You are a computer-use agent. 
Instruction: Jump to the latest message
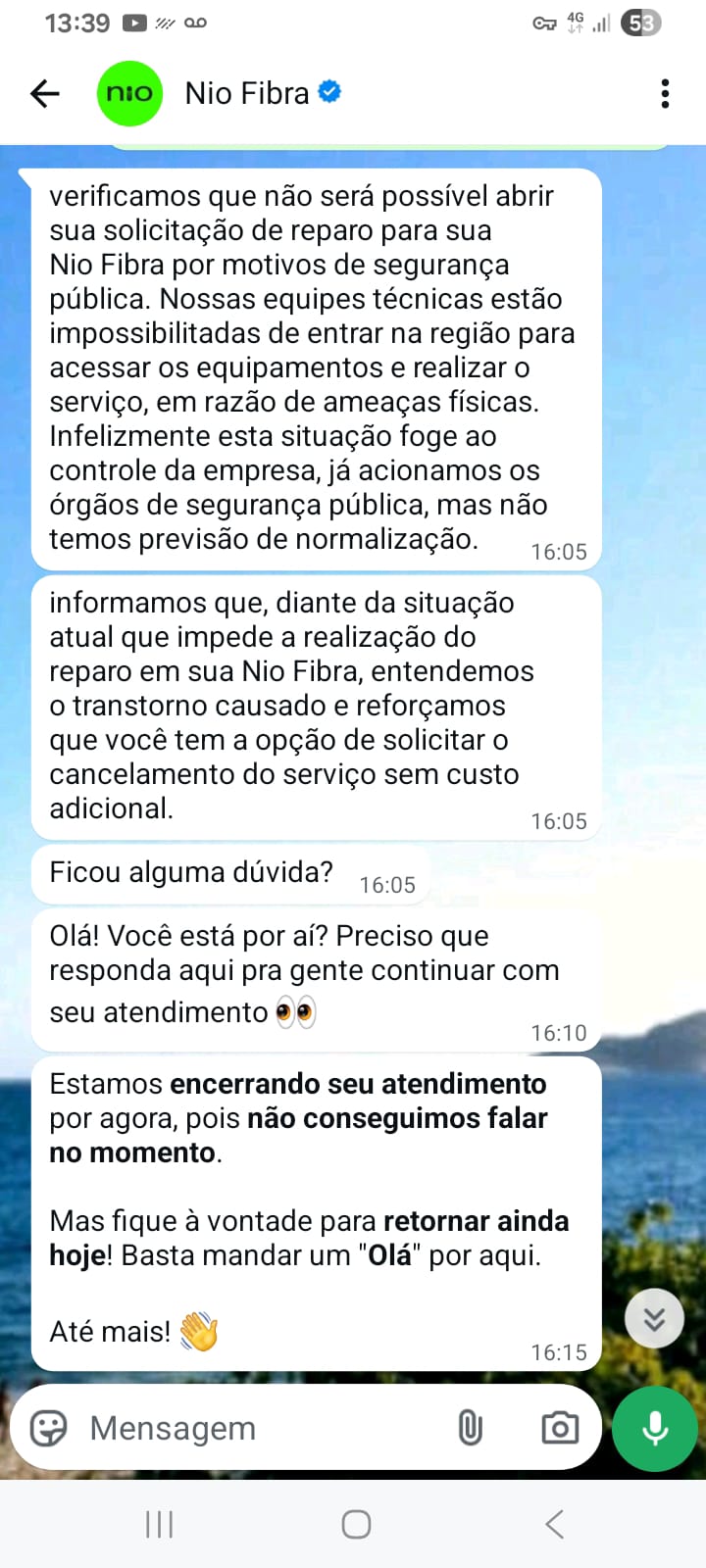pos(654,1319)
